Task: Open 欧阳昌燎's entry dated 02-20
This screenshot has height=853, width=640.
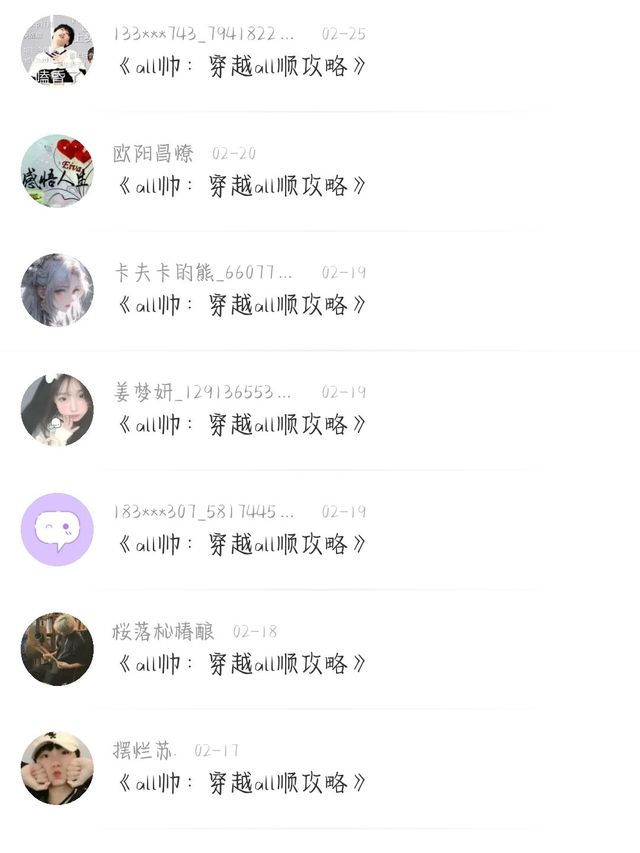Action: tap(240, 186)
